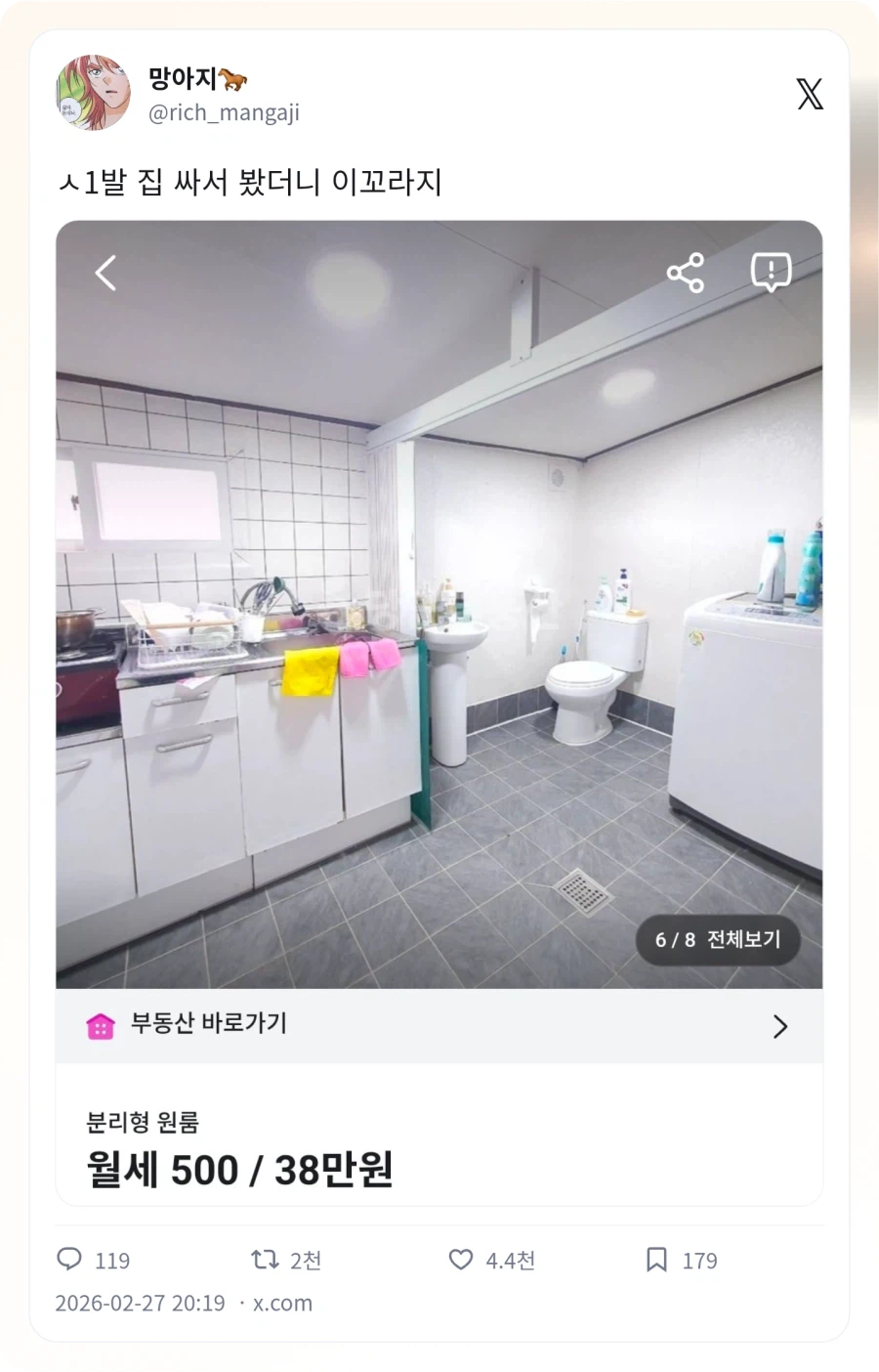
Task: Retweet the post with repost icon
Action: [x=265, y=1260]
